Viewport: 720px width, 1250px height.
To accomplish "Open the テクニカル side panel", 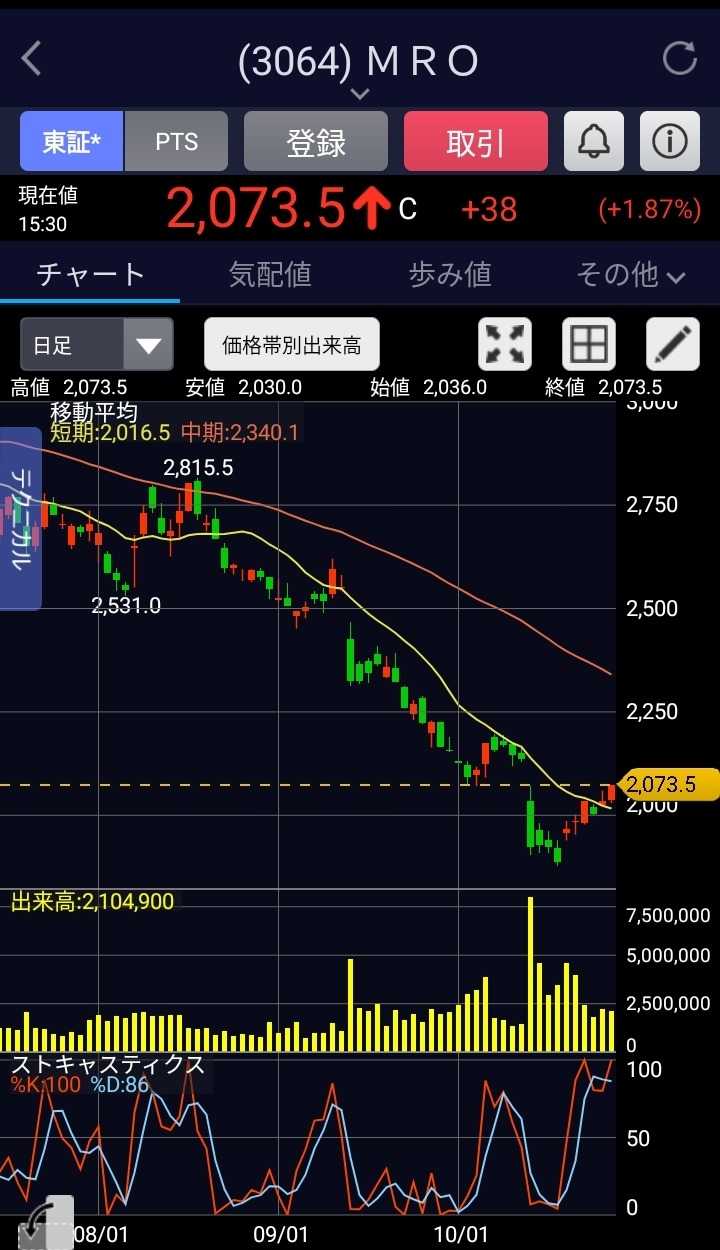I will [x=20, y=518].
